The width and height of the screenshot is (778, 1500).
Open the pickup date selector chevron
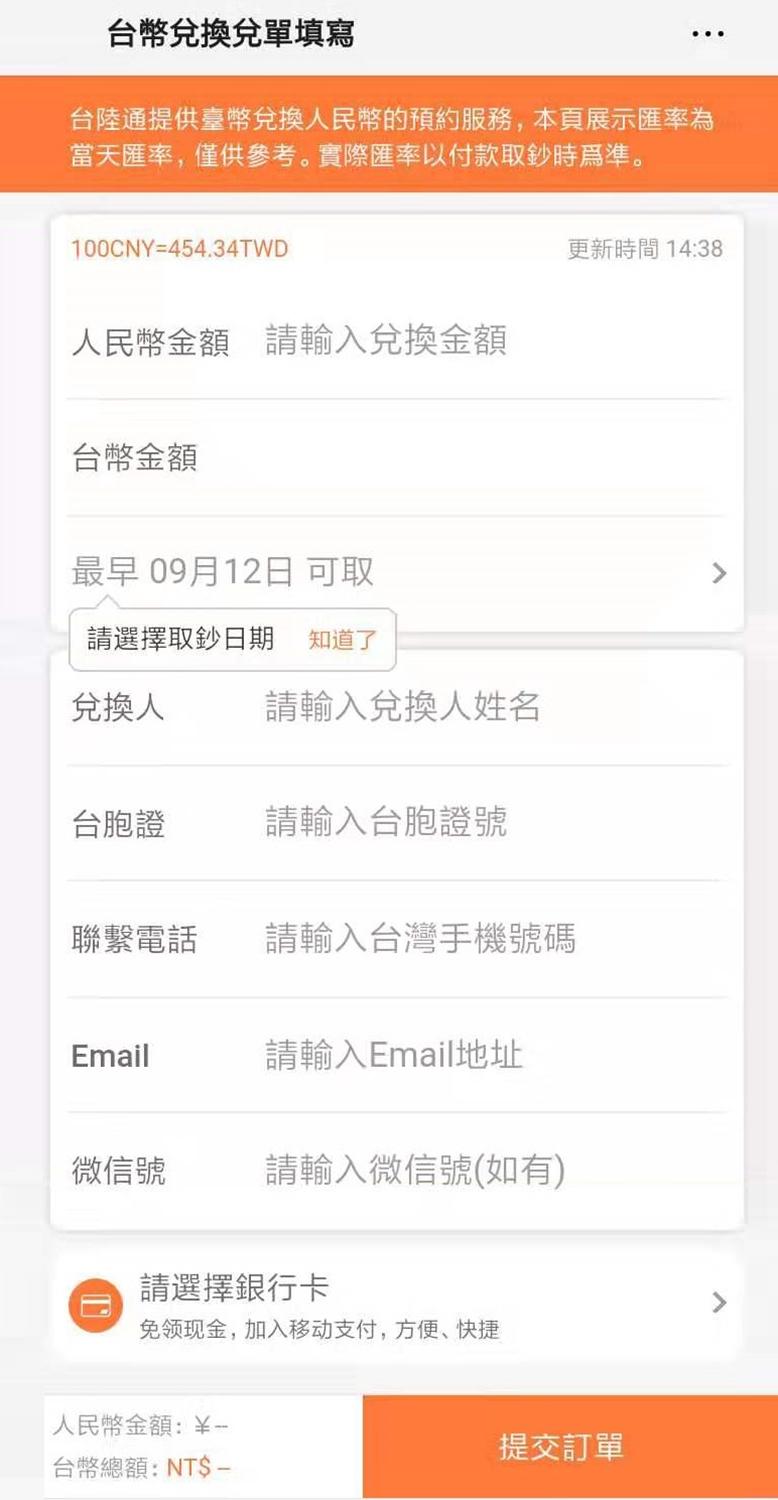pyautogui.click(x=718, y=572)
